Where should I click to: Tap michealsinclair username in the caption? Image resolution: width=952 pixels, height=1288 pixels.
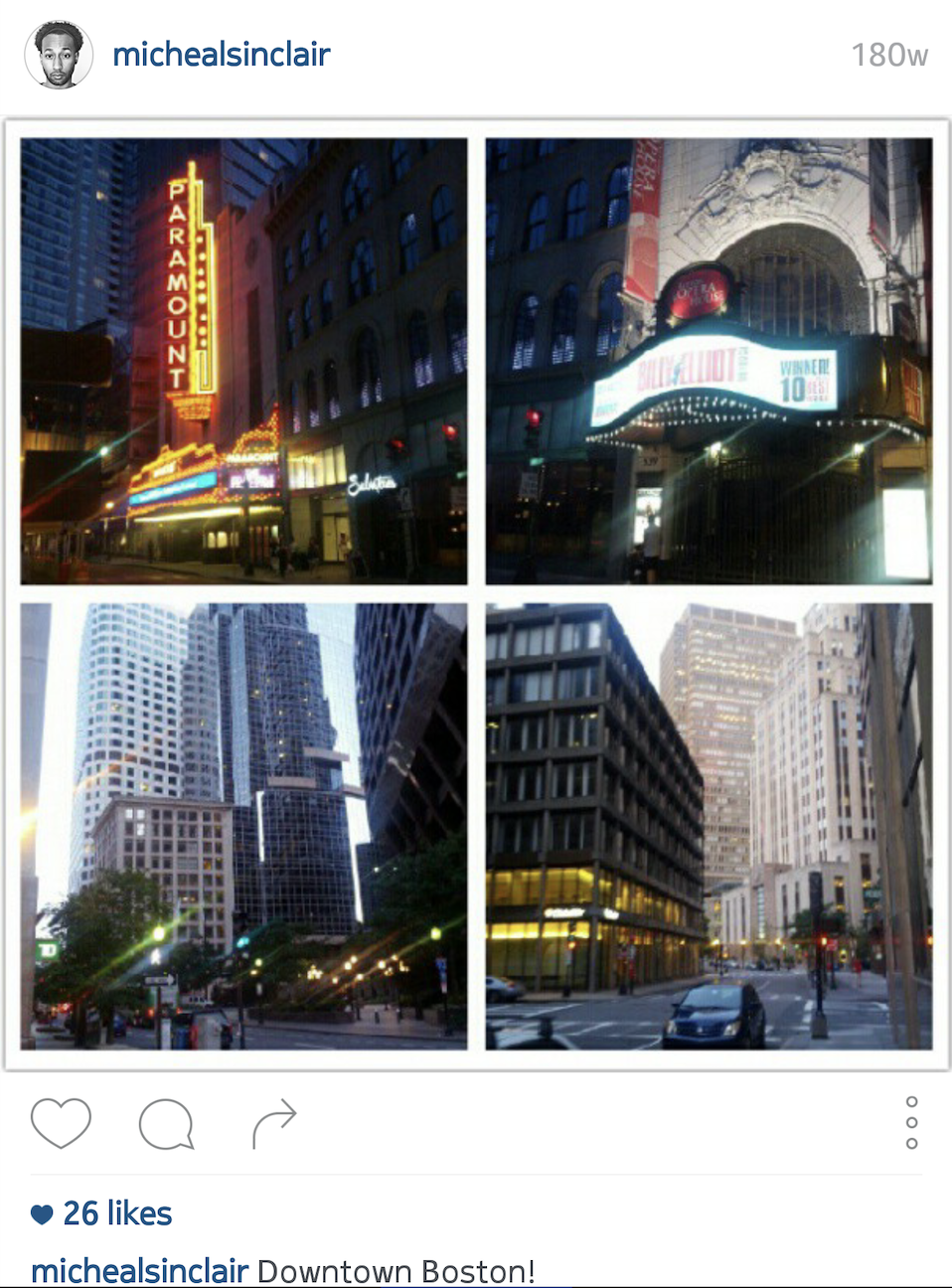pos(139,1271)
